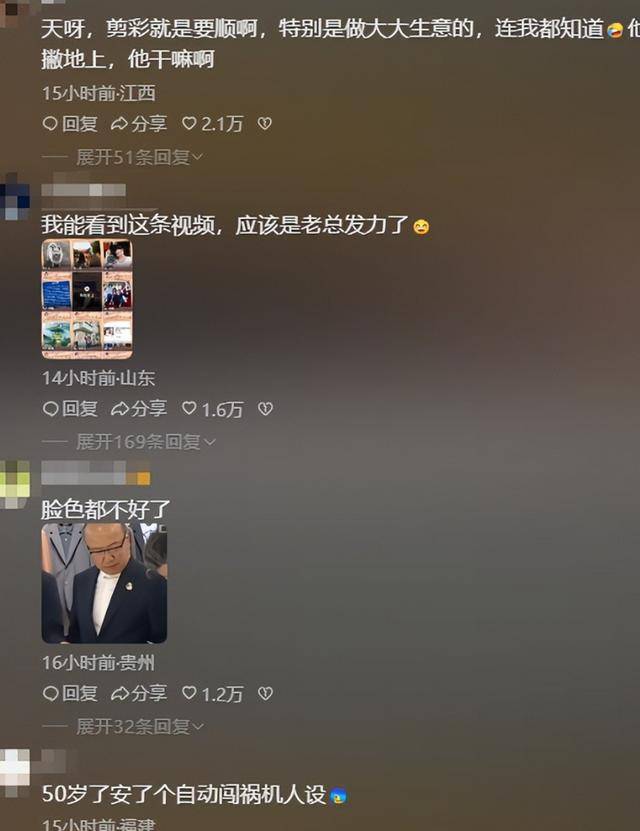Open the photo under 脸色都不好了
Screen dimensions: 640x831
pos(104,583)
